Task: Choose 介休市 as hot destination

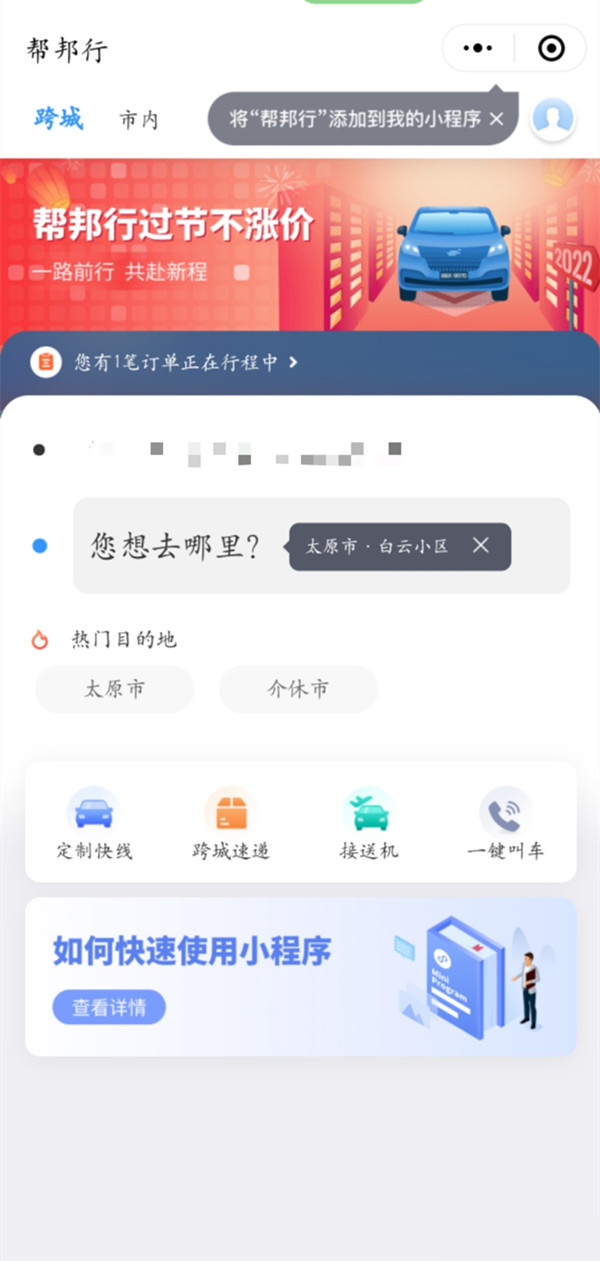Action: 298,689
